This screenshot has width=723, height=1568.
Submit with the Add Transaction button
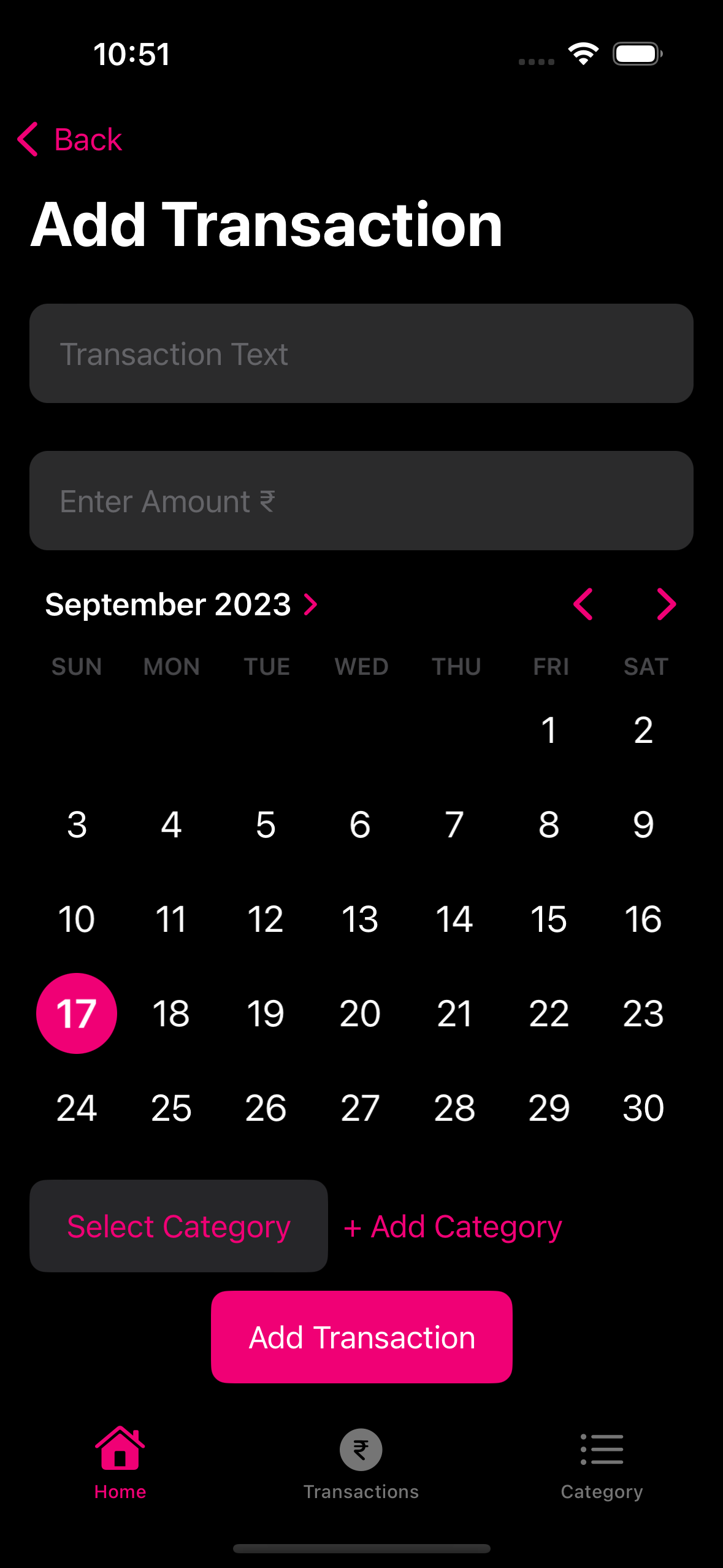362,1337
